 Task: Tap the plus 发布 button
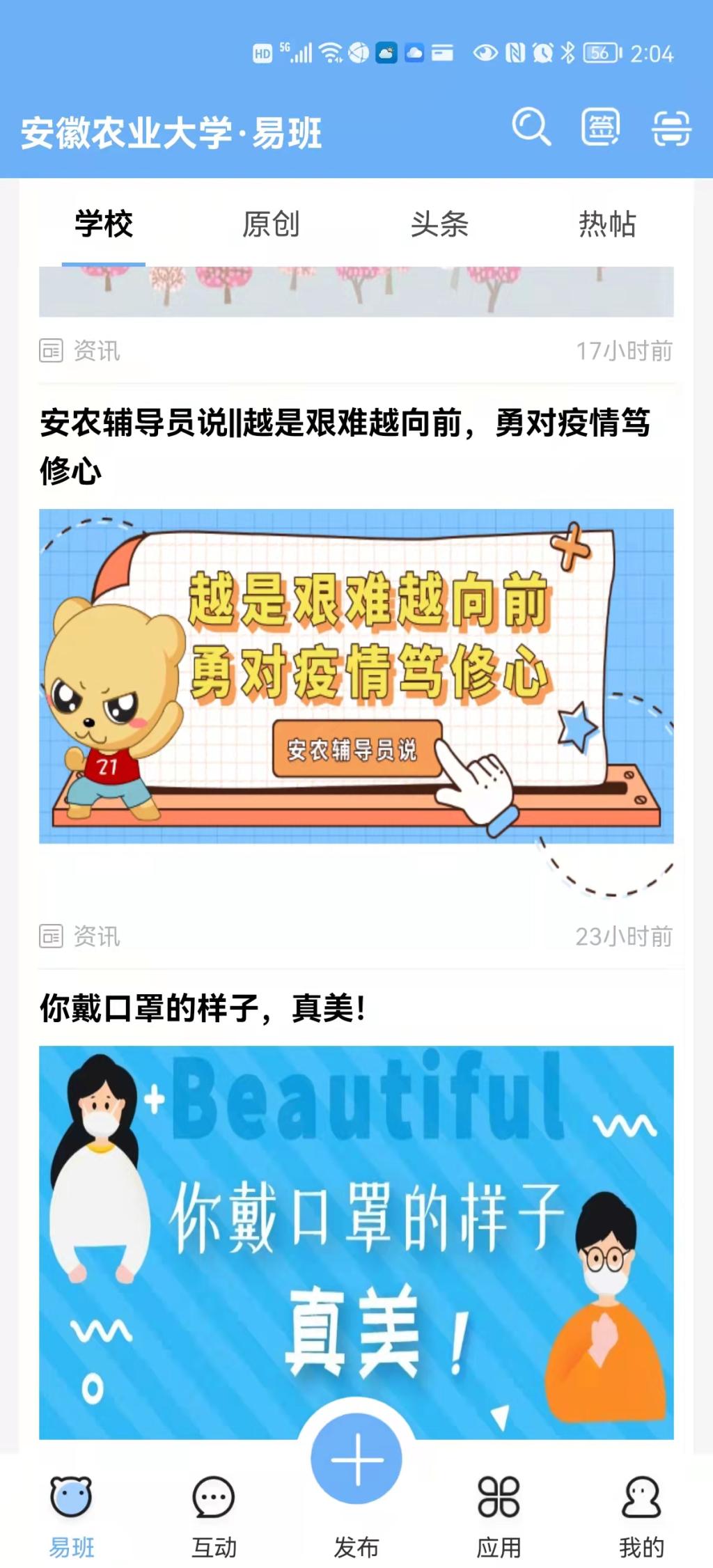coord(356,1460)
